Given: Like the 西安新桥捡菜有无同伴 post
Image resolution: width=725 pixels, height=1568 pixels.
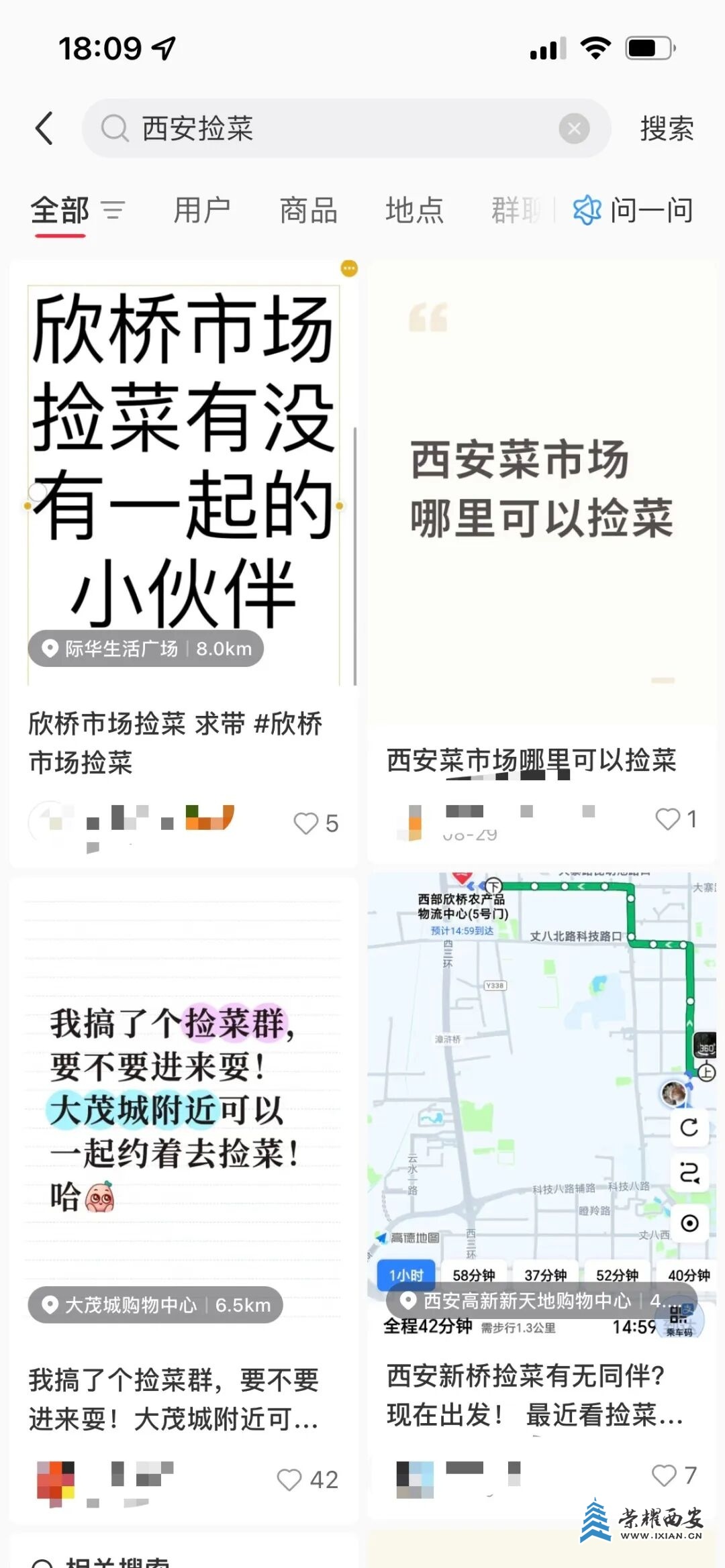Looking at the screenshot, I should point(664,1475).
